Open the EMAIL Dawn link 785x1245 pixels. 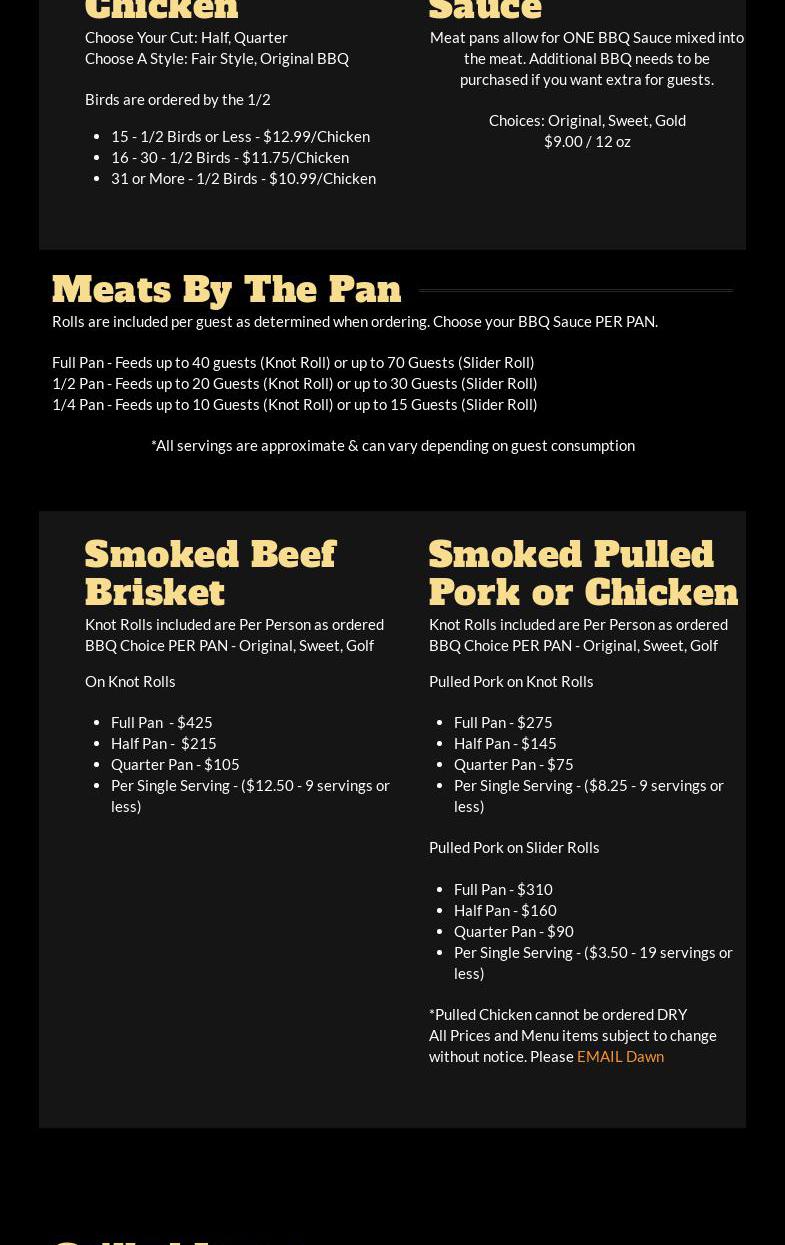pyautogui.click(x=620, y=1056)
